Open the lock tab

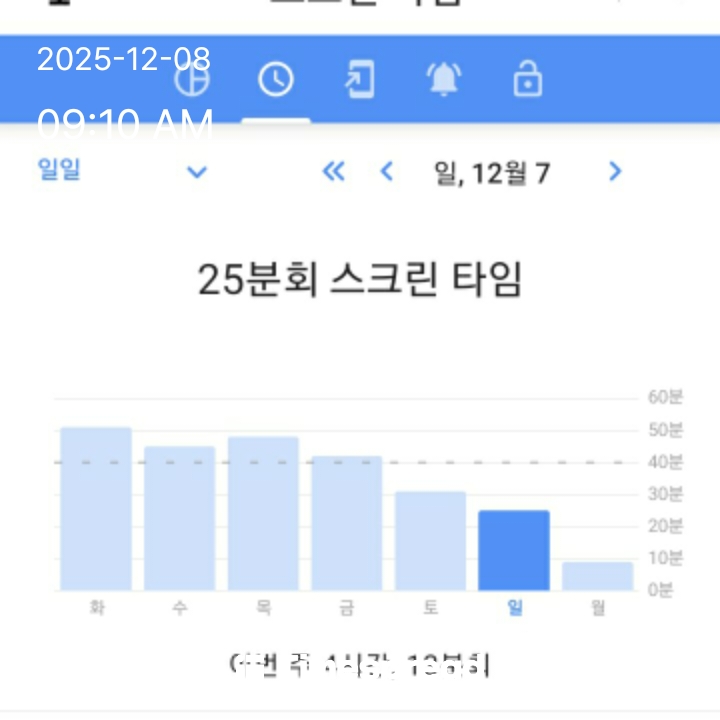tap(526, 80)
